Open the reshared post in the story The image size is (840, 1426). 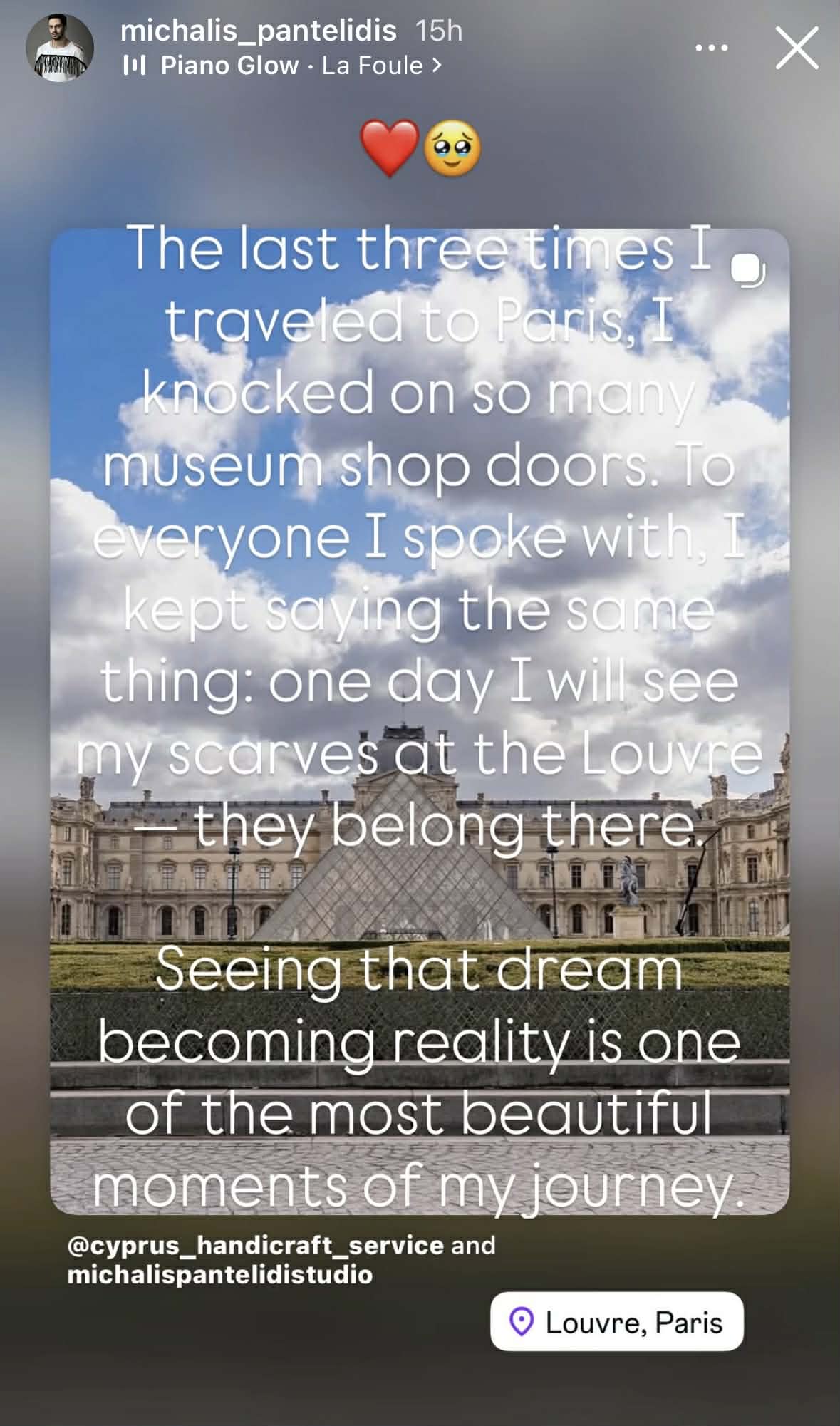(420, 720)
